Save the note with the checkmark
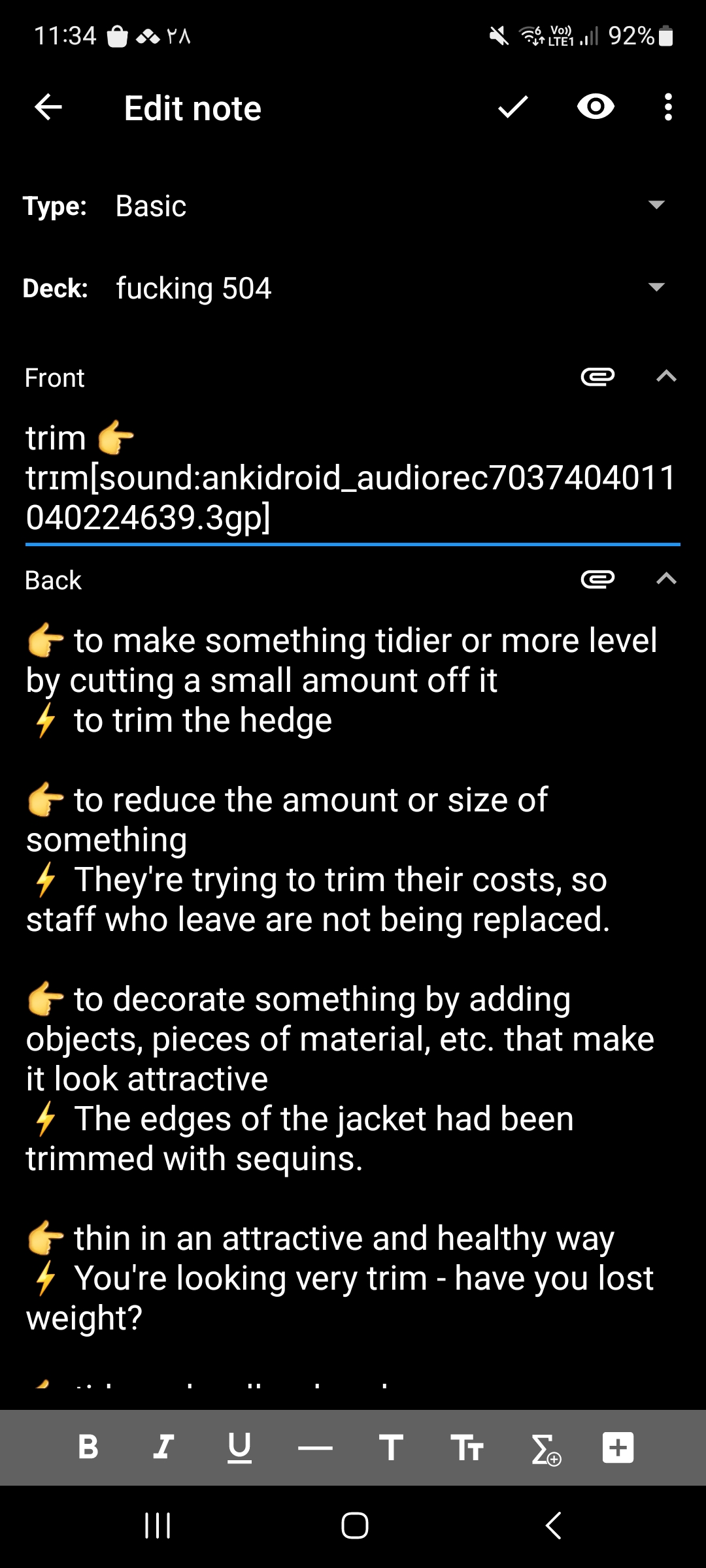Screen dimensions: 706x1568 [513, 107]
